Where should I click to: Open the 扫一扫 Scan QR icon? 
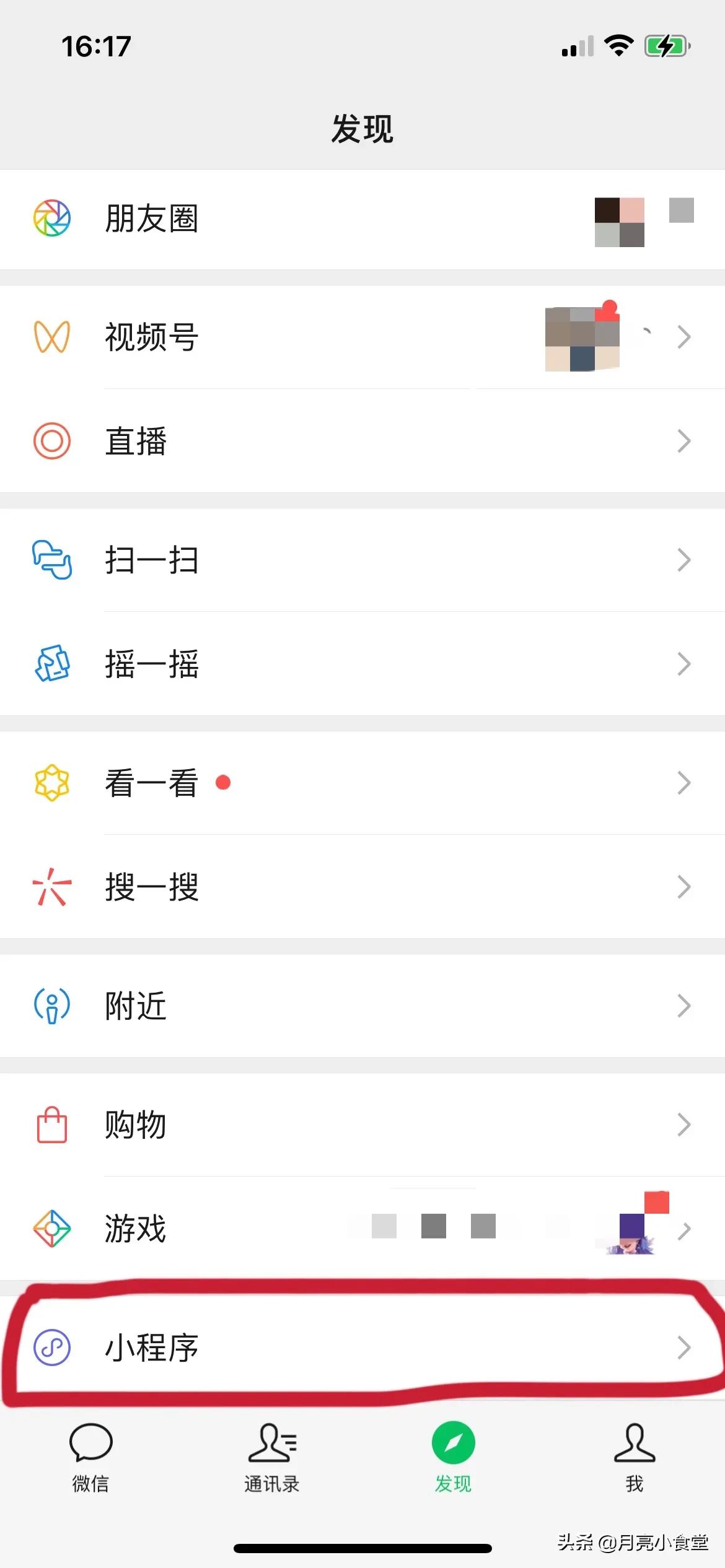53,560
